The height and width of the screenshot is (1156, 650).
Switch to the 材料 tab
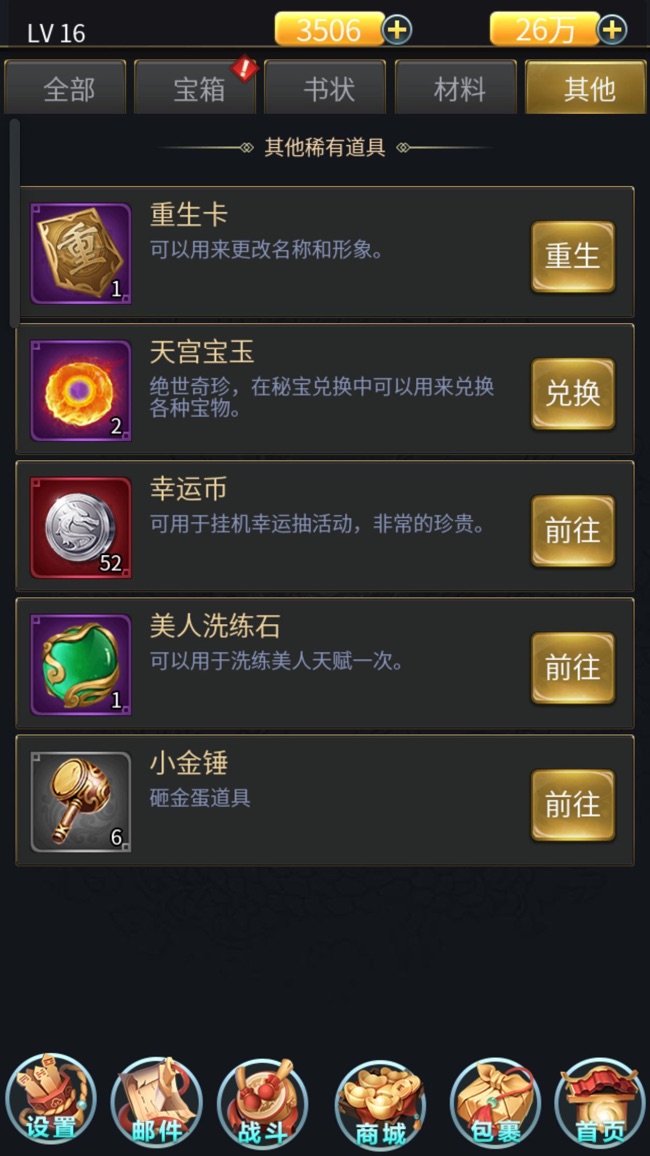[x=456, y=88]
